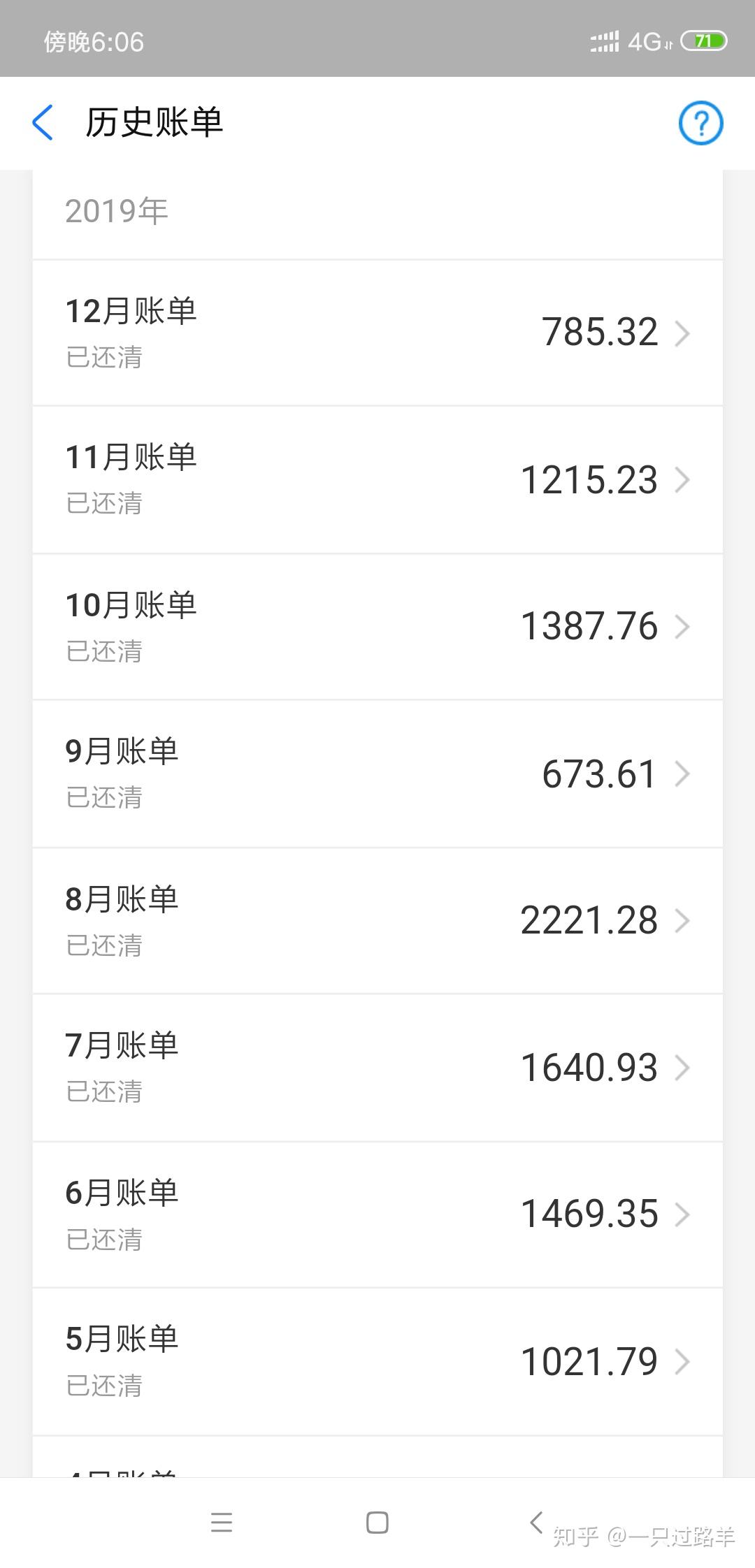Viewport: 755px width, 1568px height.
Task: Open the 6月账单 bill of 1469.35
Action: point(377,1215)
